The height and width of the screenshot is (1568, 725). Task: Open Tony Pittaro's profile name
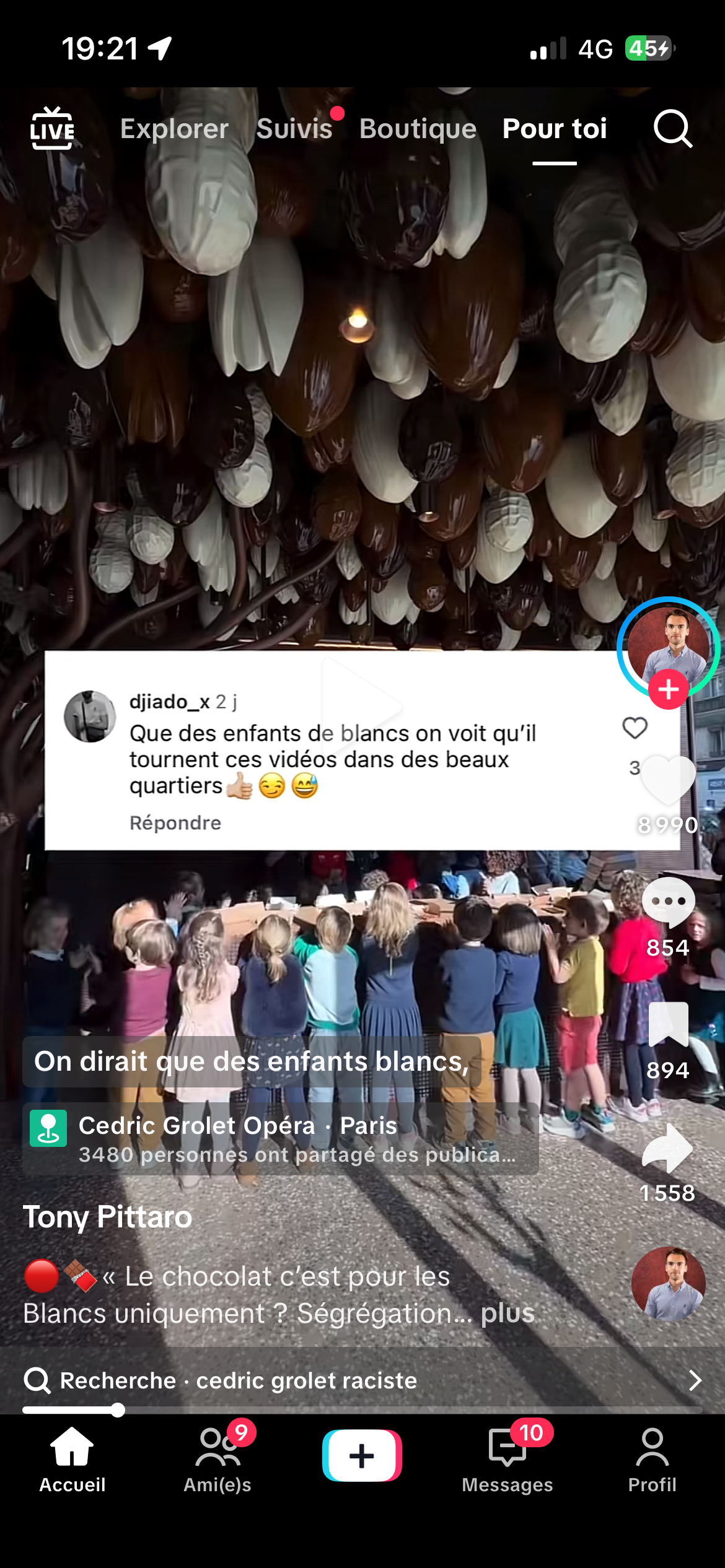point(108,1217)
